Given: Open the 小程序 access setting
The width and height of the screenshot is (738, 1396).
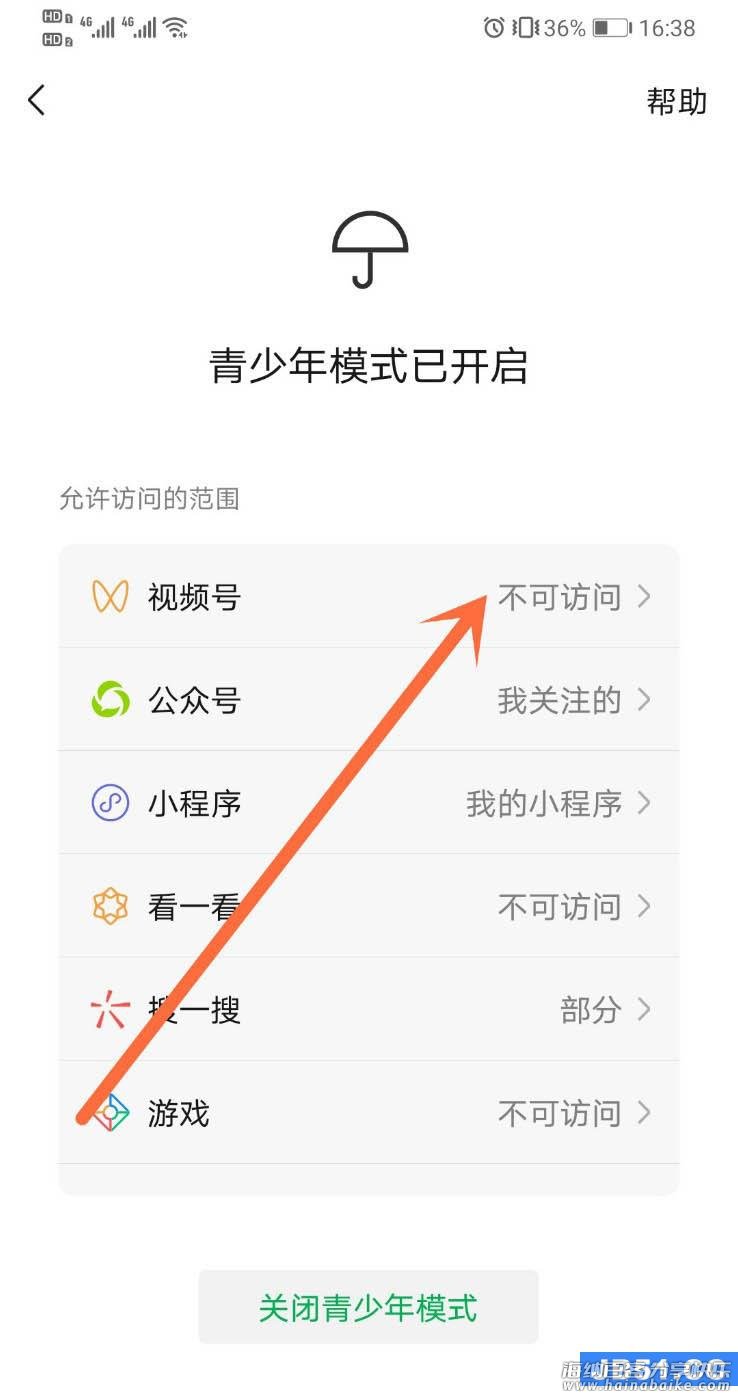Looking at the screenshot, I should [368, 803].
